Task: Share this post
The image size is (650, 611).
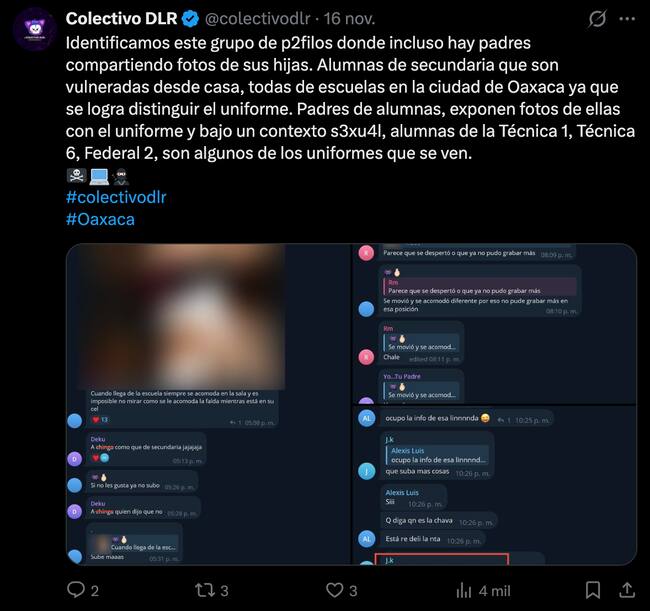Action: [627, 590]
